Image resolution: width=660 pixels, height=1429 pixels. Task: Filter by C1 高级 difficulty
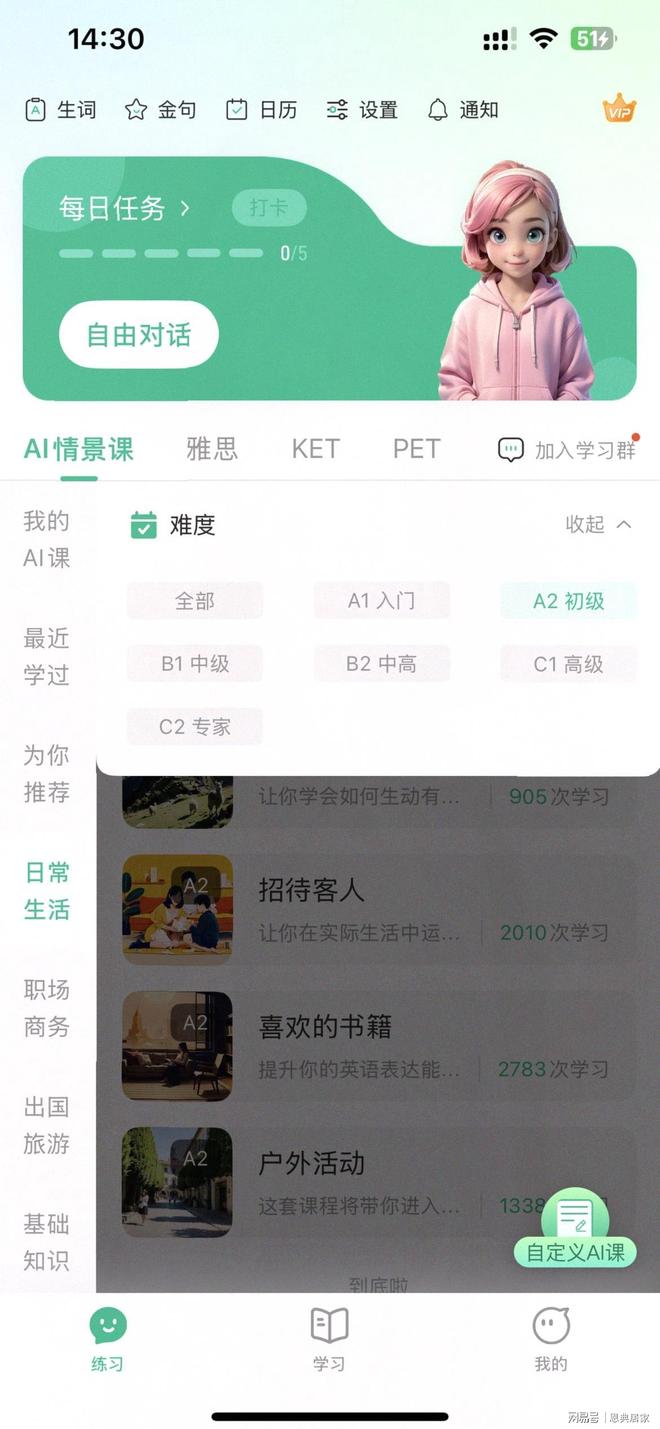click(x=568, y=664)
